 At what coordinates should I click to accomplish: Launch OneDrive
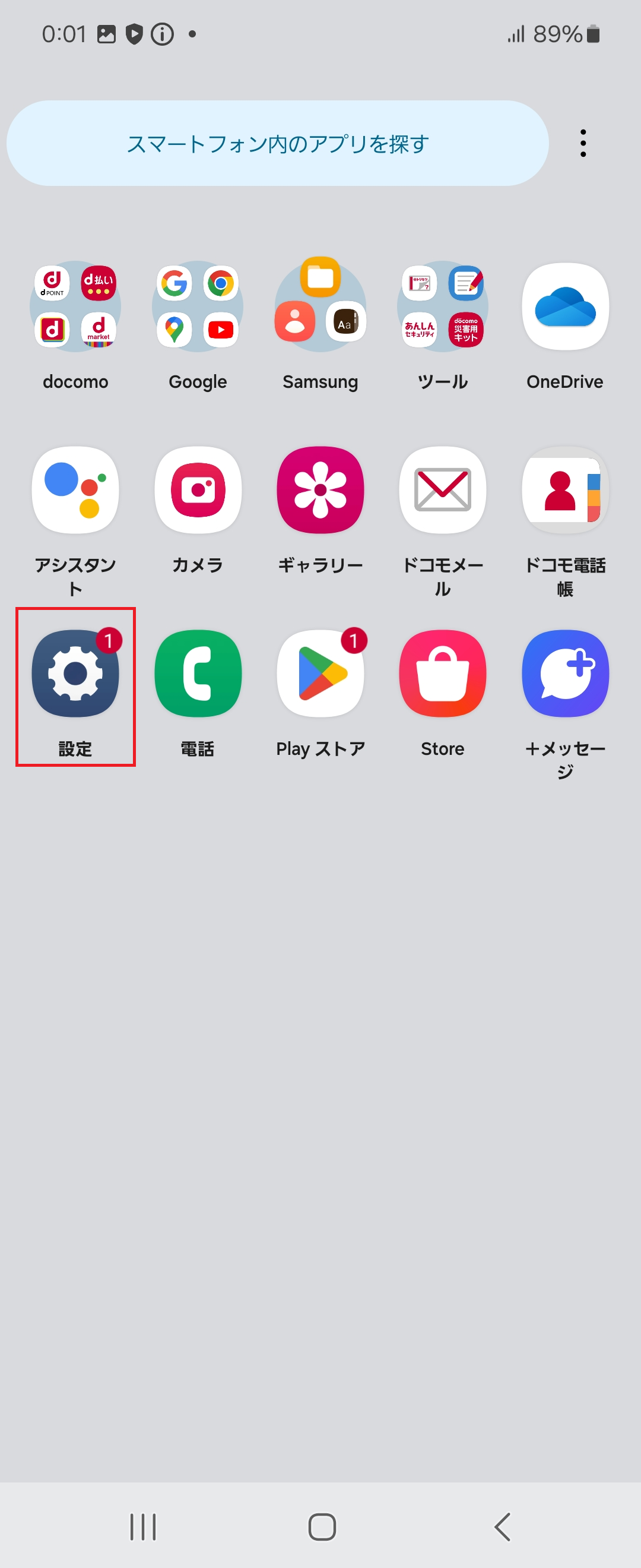[x=564, y=307]
